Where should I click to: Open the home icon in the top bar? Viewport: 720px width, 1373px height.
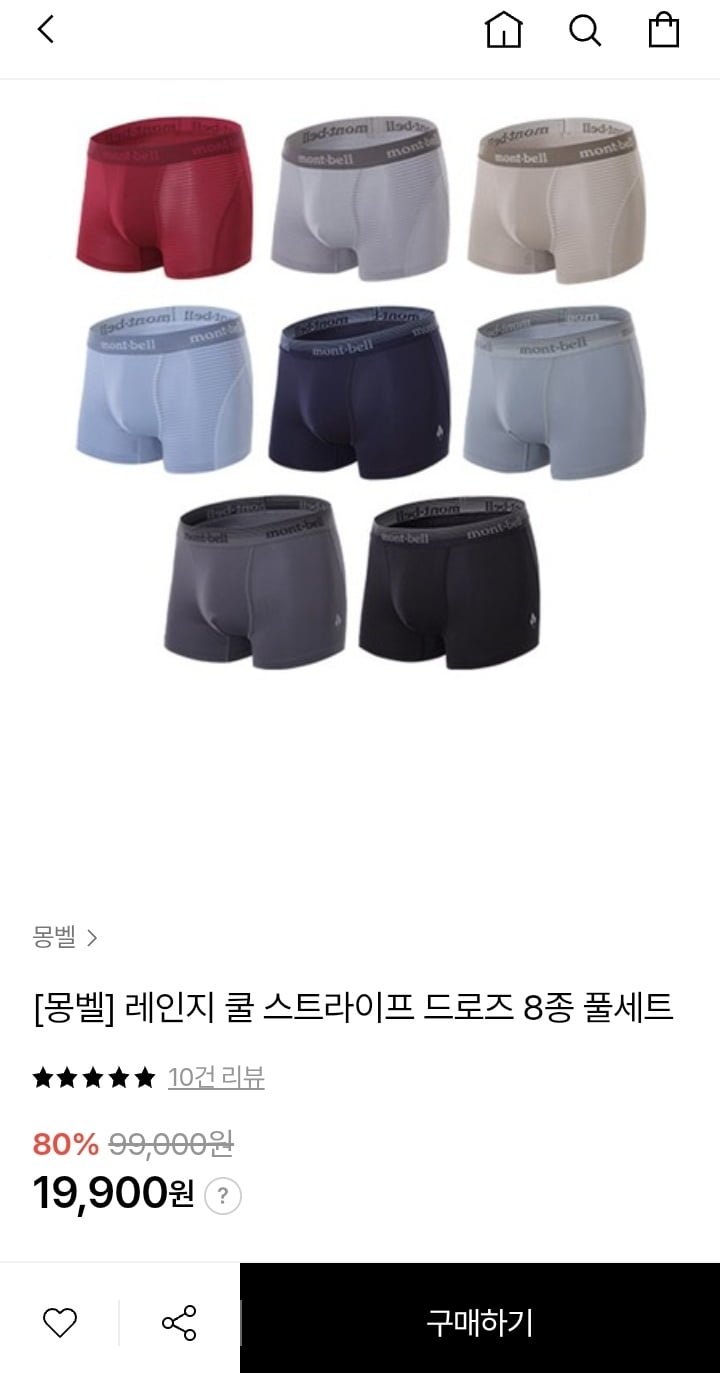tap(503, 30)
